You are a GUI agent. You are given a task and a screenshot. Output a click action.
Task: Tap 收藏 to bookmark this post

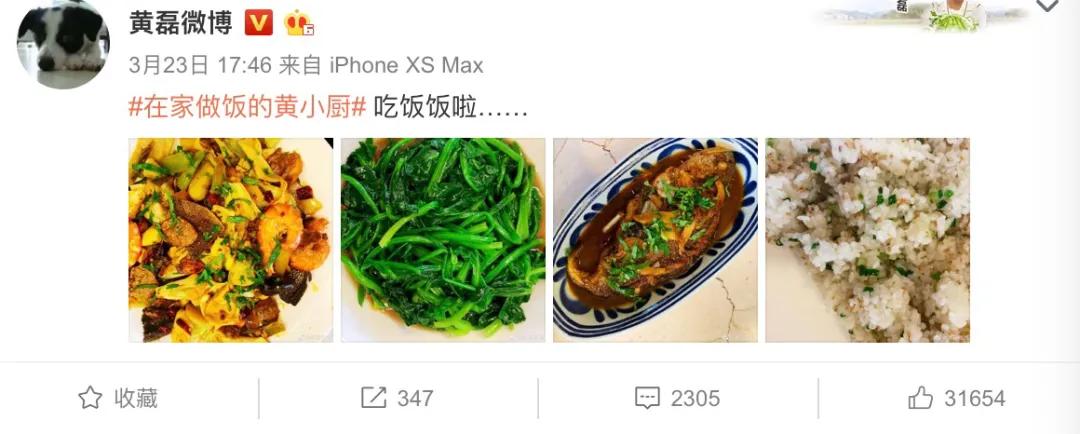[119, 398]
